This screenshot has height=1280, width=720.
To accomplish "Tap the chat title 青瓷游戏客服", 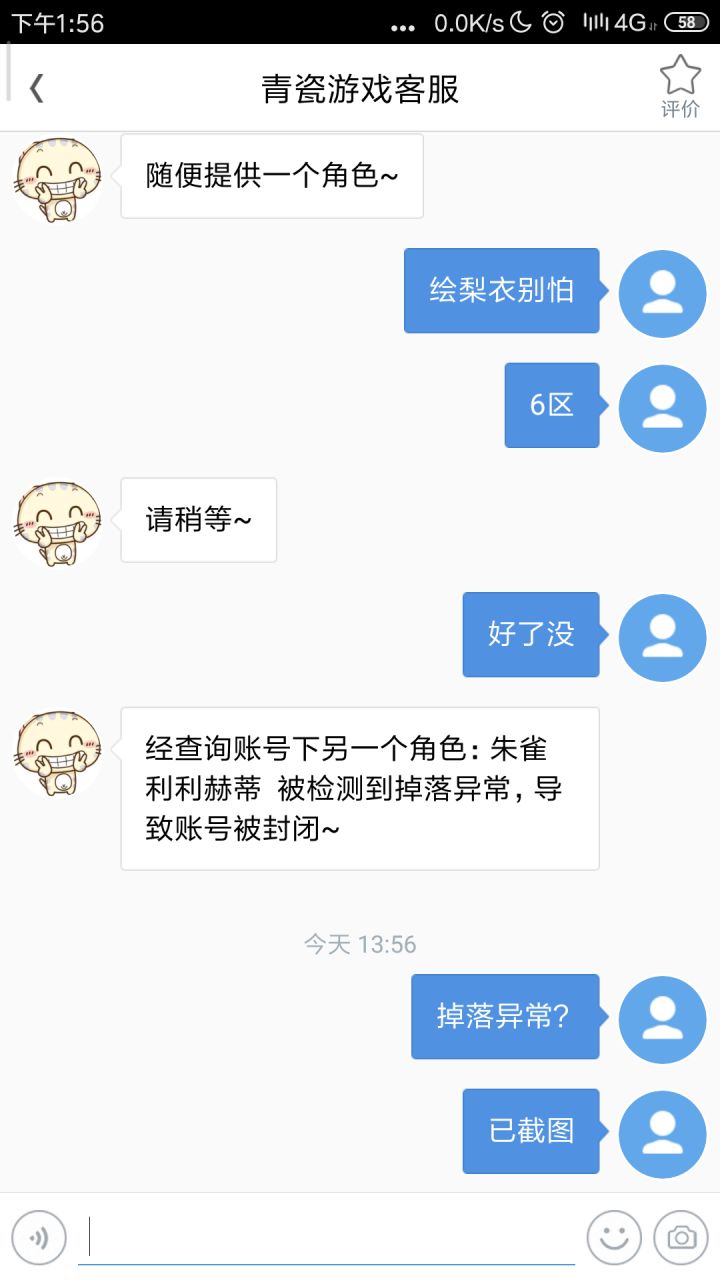I will [x=360, y=87].
